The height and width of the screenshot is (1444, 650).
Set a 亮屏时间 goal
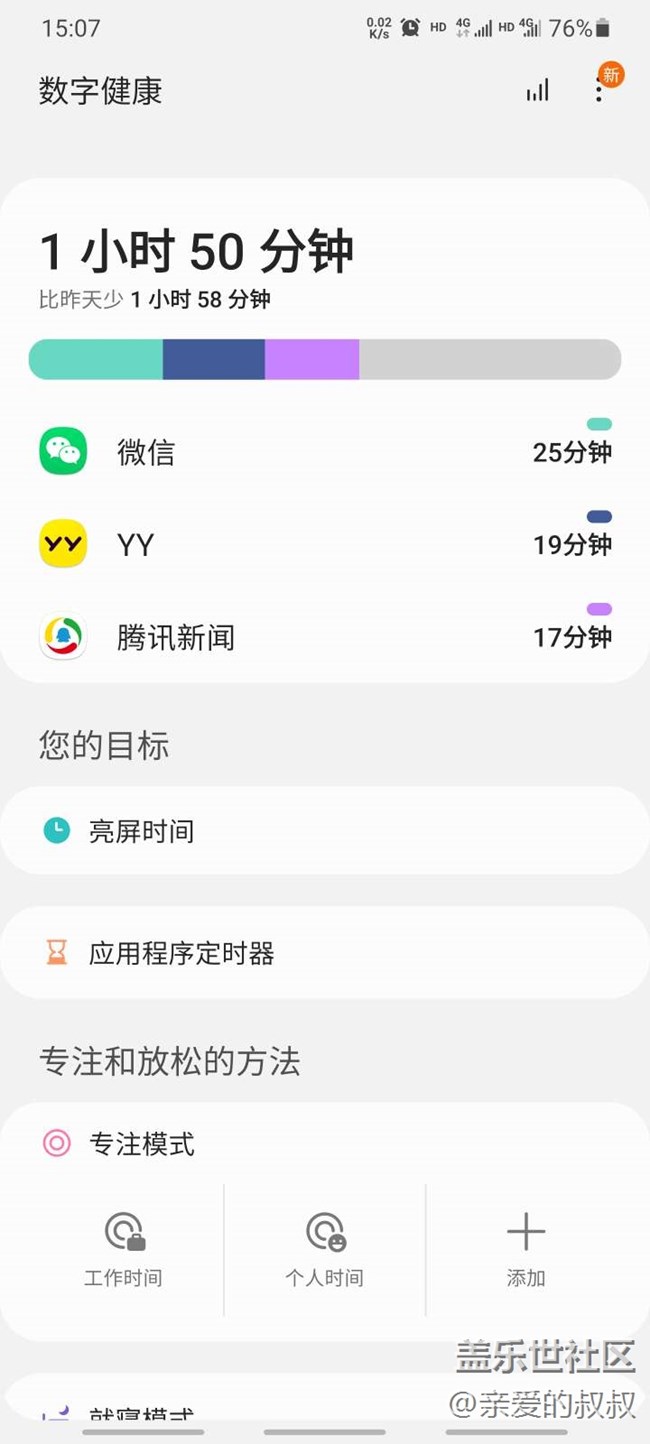(324, 831)
